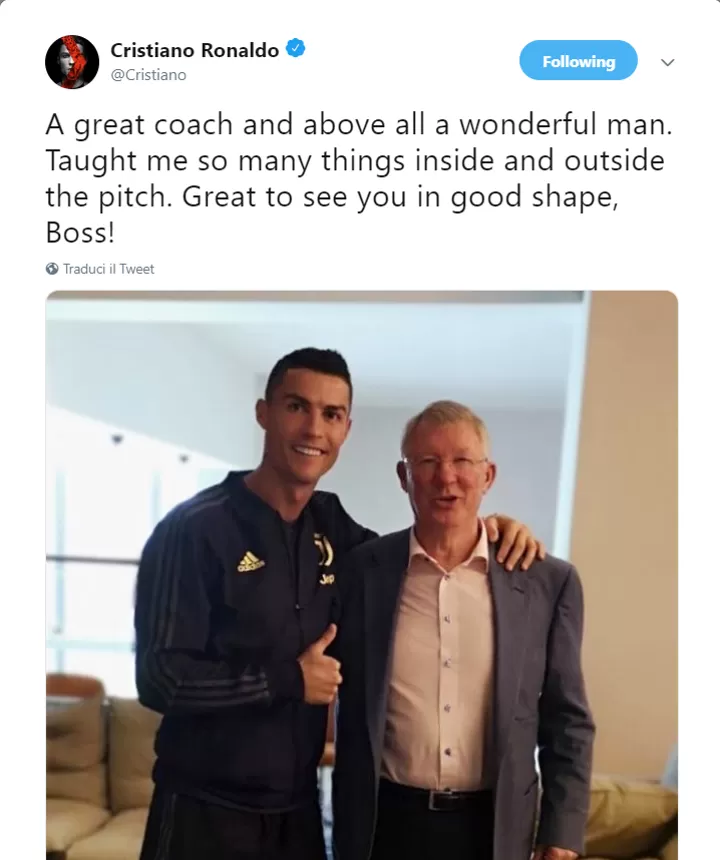Viewport: 720px width, 860px height.
Task: Tap the Following button
Action: click(578, 61)
